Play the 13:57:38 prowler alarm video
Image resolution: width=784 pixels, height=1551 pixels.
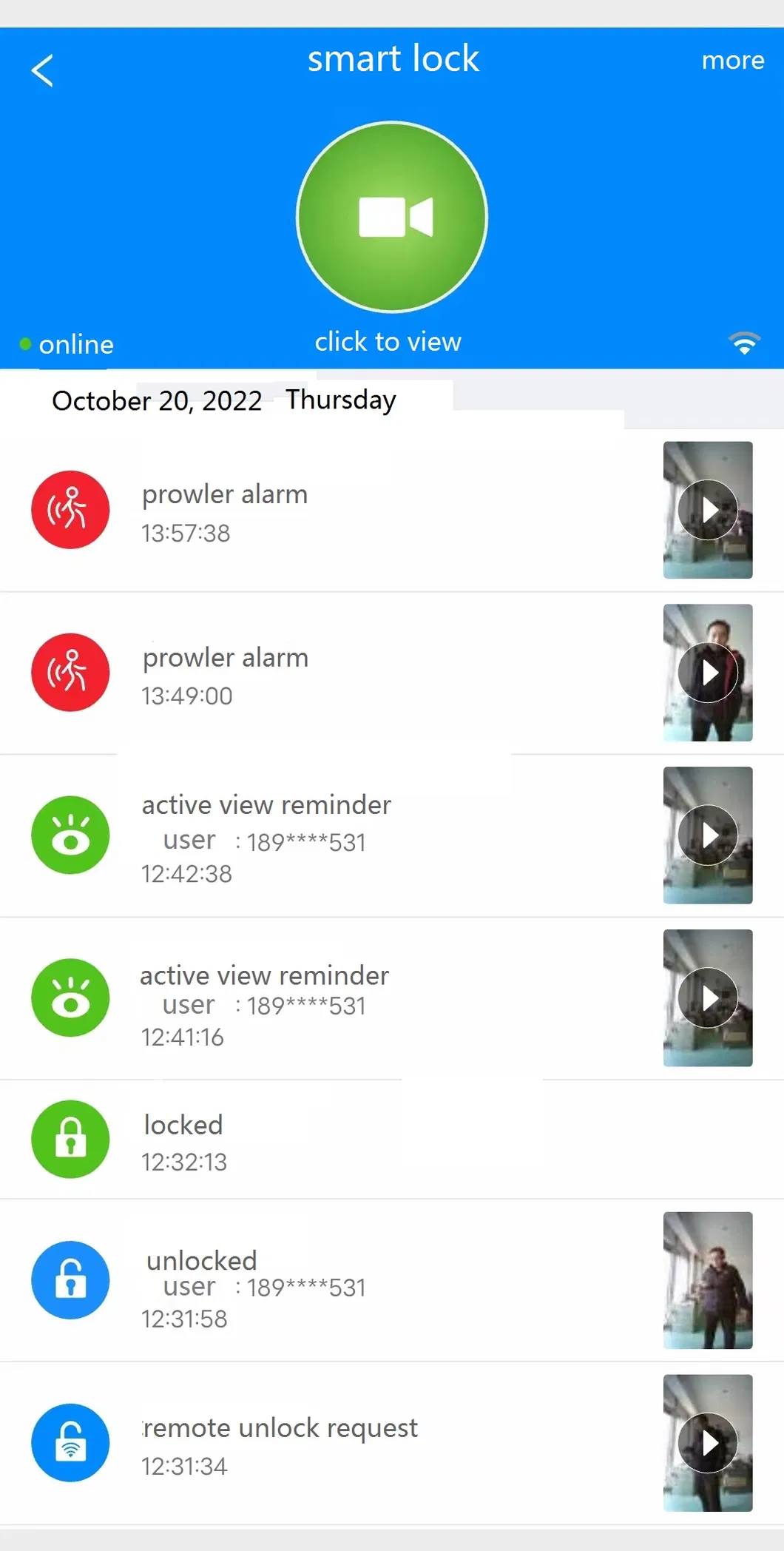coord(708,510)
